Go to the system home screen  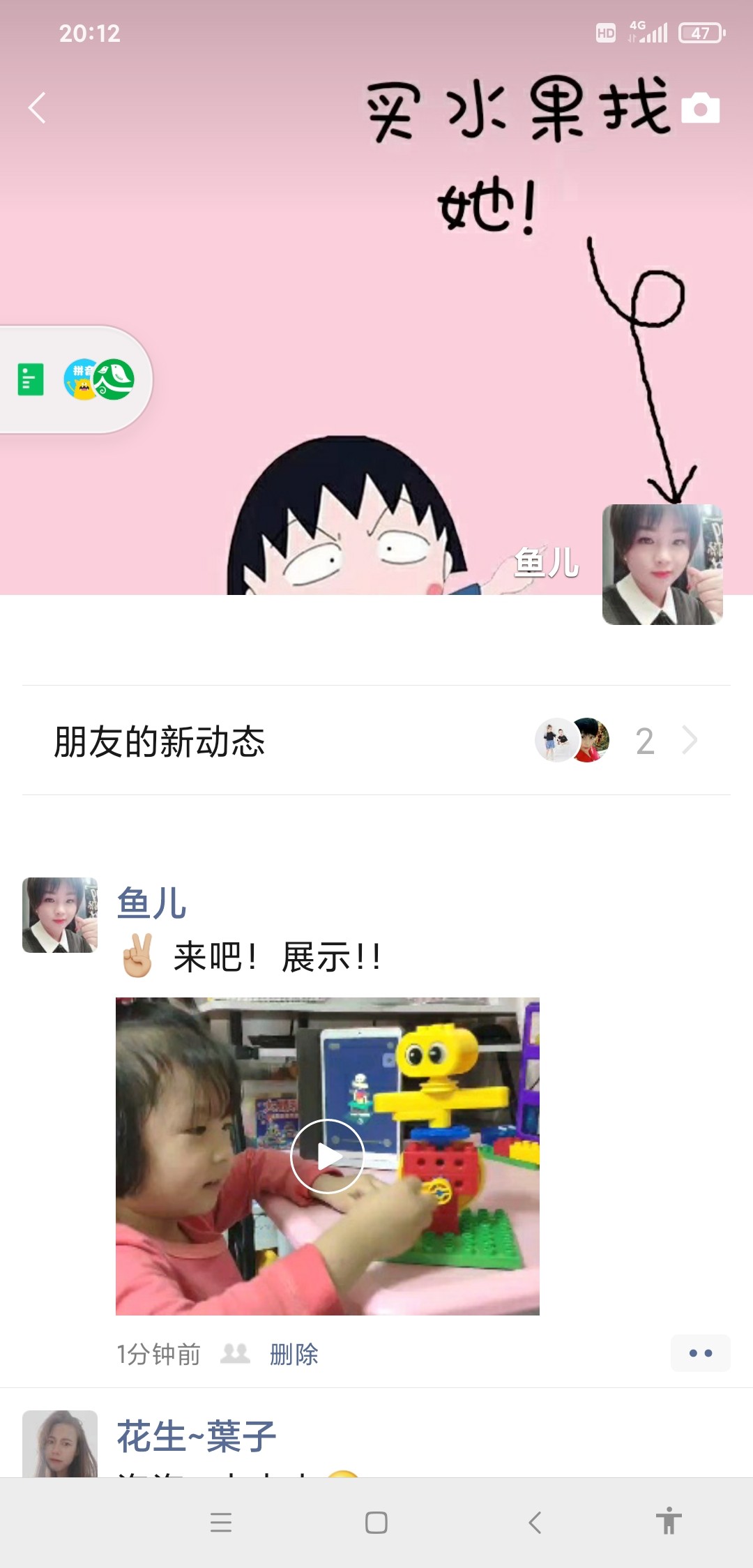pyautogui.click(x=376, y=1522)
